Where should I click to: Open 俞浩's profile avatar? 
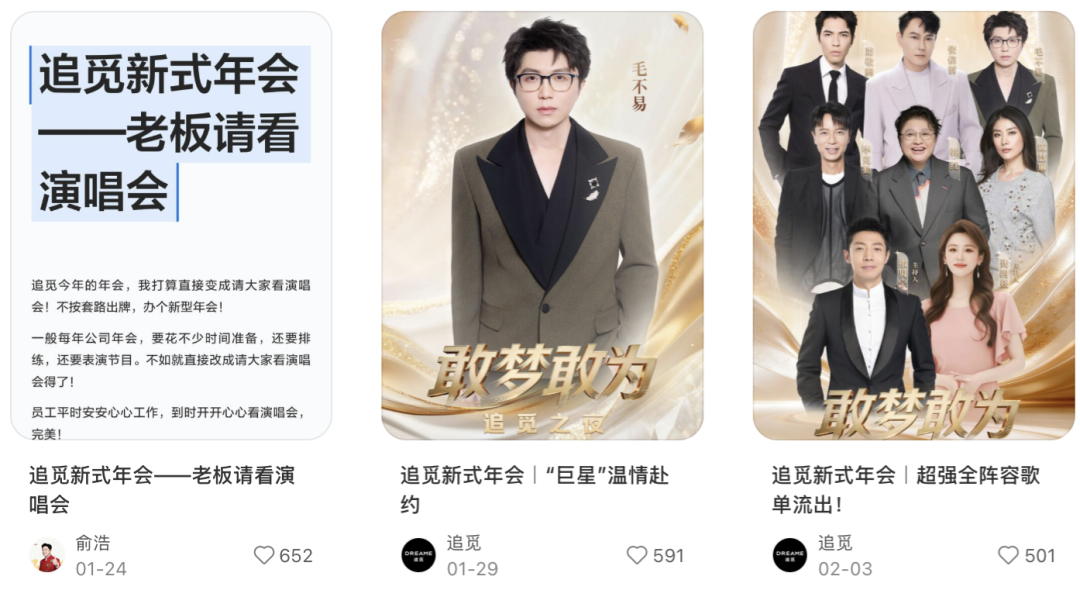point(47,555)
